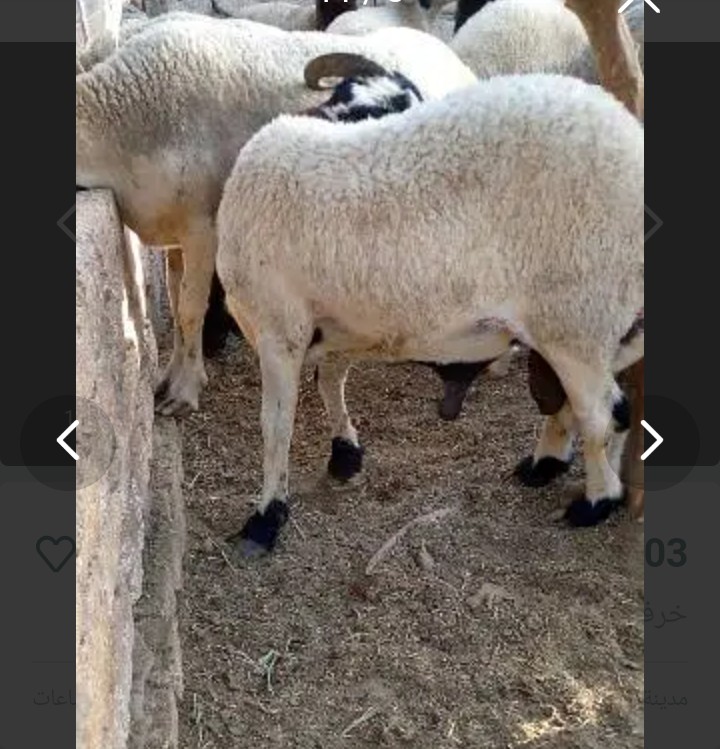Show the next photo
720x749 pixels.
click(651, 440)
